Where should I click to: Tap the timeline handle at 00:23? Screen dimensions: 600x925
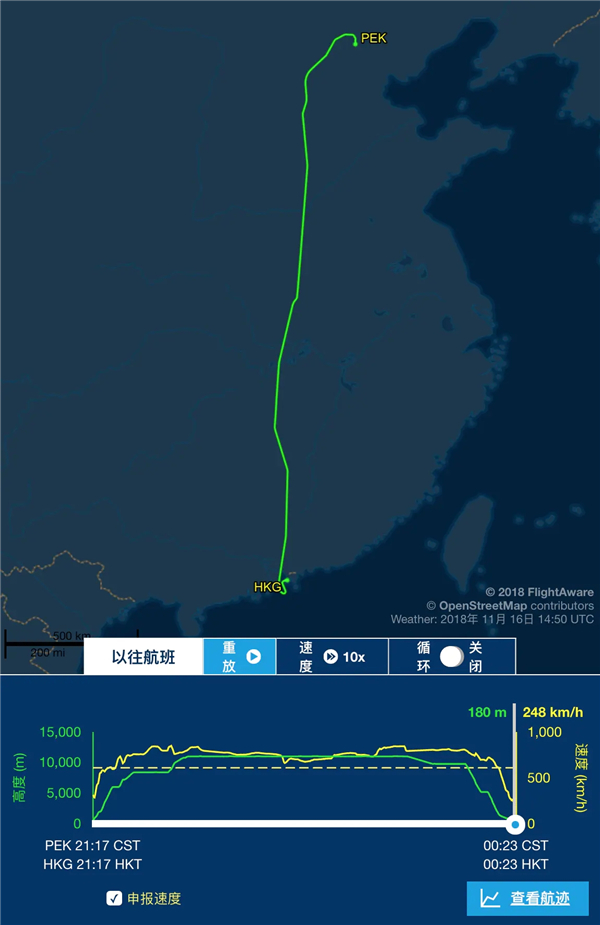(x=514, y=824)
